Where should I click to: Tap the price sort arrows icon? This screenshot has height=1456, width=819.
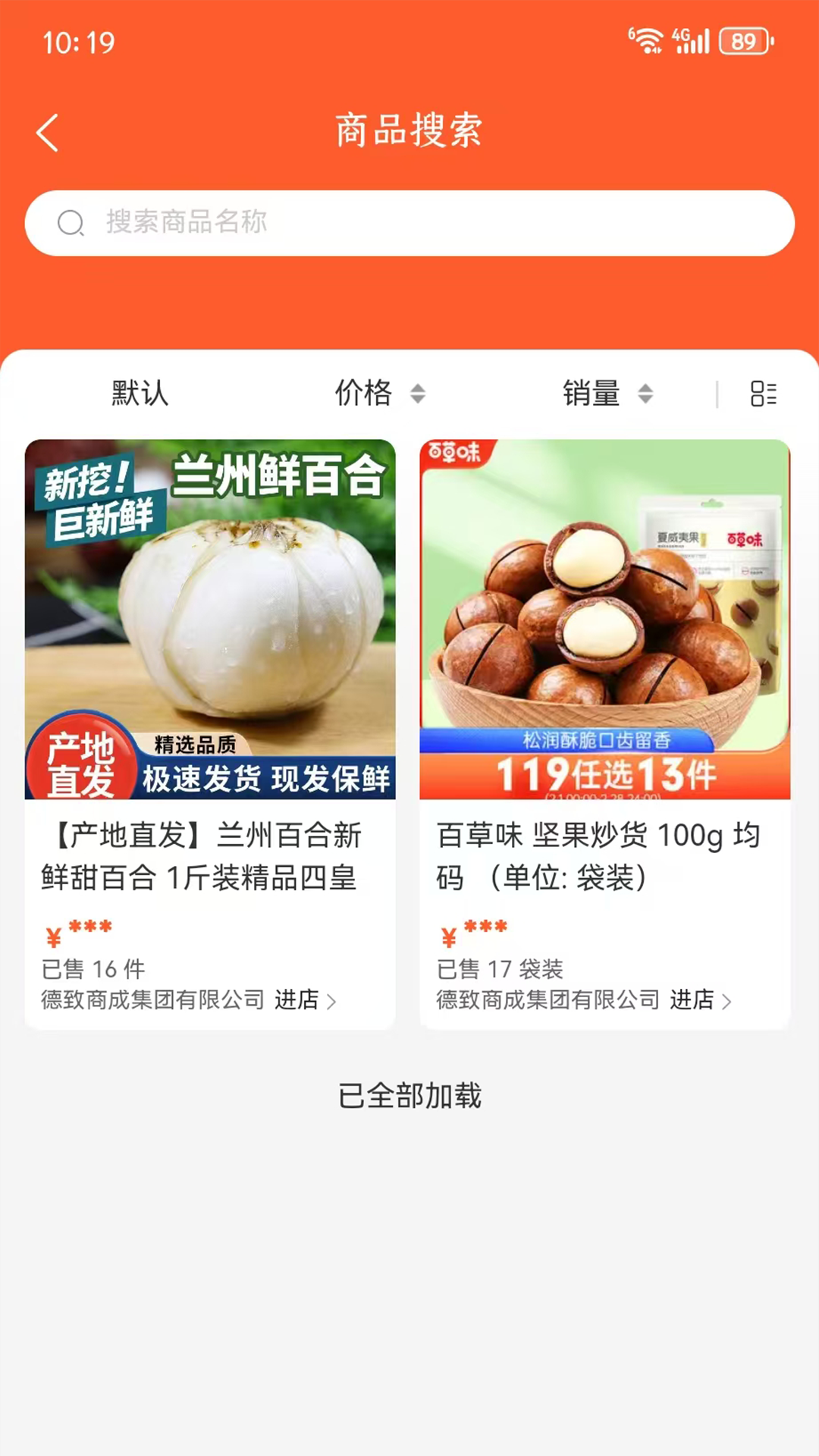416,393
